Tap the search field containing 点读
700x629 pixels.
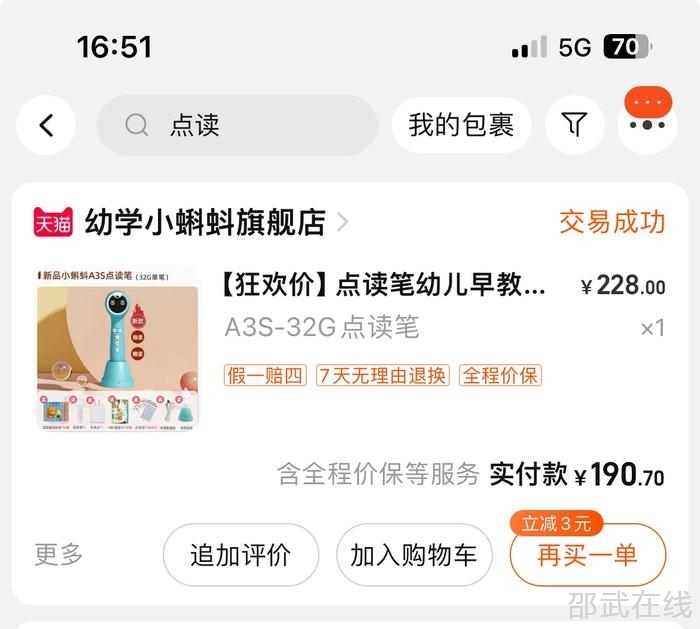[x=237, y=125]
